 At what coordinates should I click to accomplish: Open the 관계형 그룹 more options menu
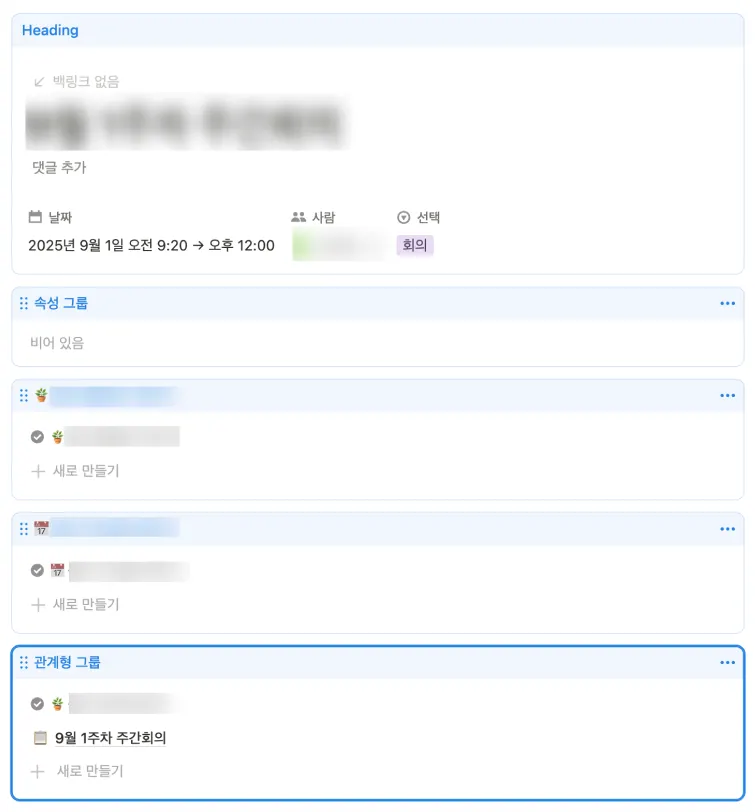pos(727,662)
